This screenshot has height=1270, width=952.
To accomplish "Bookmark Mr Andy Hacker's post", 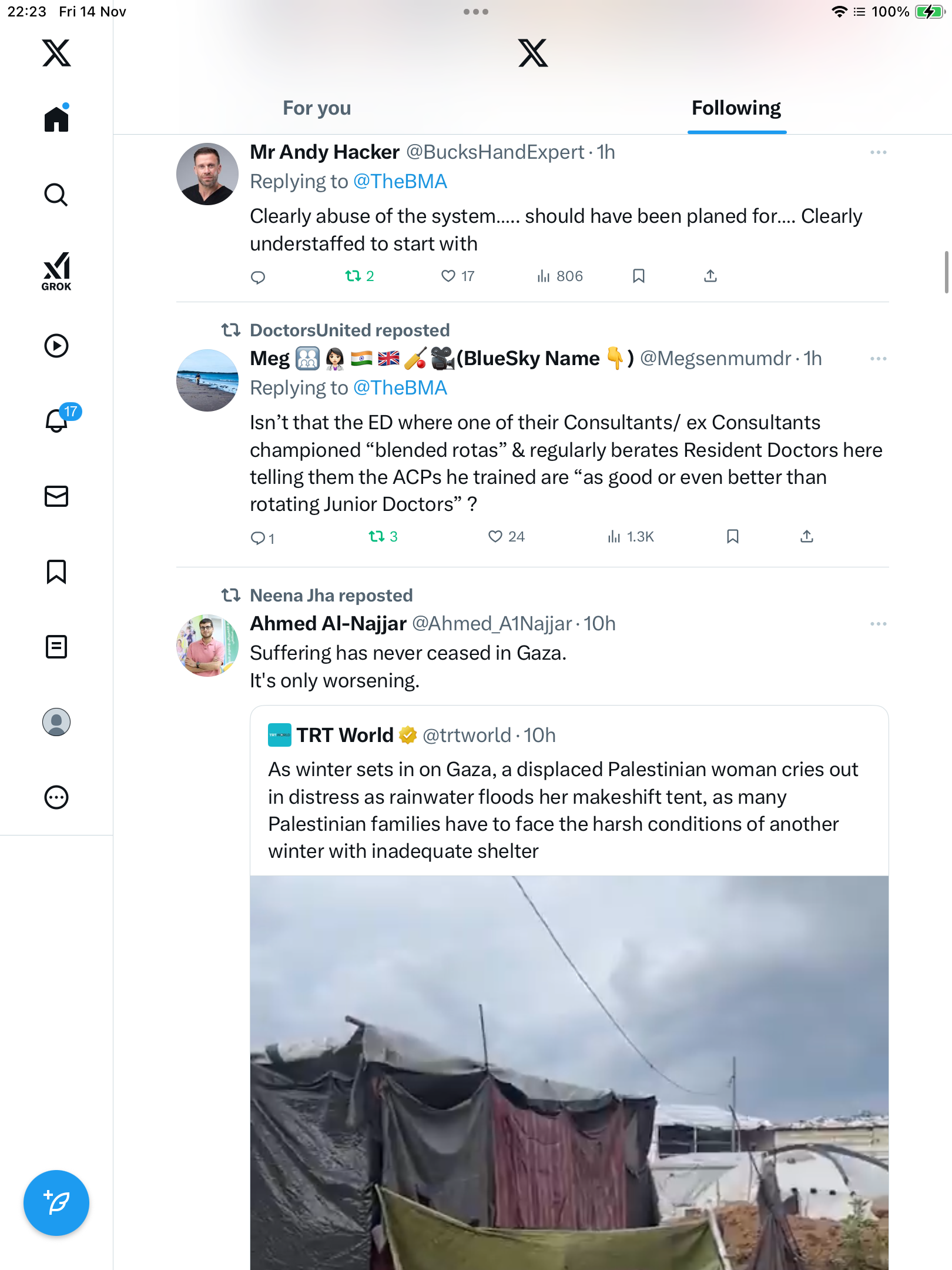I will pyautogui.click(x=639, y=276).
